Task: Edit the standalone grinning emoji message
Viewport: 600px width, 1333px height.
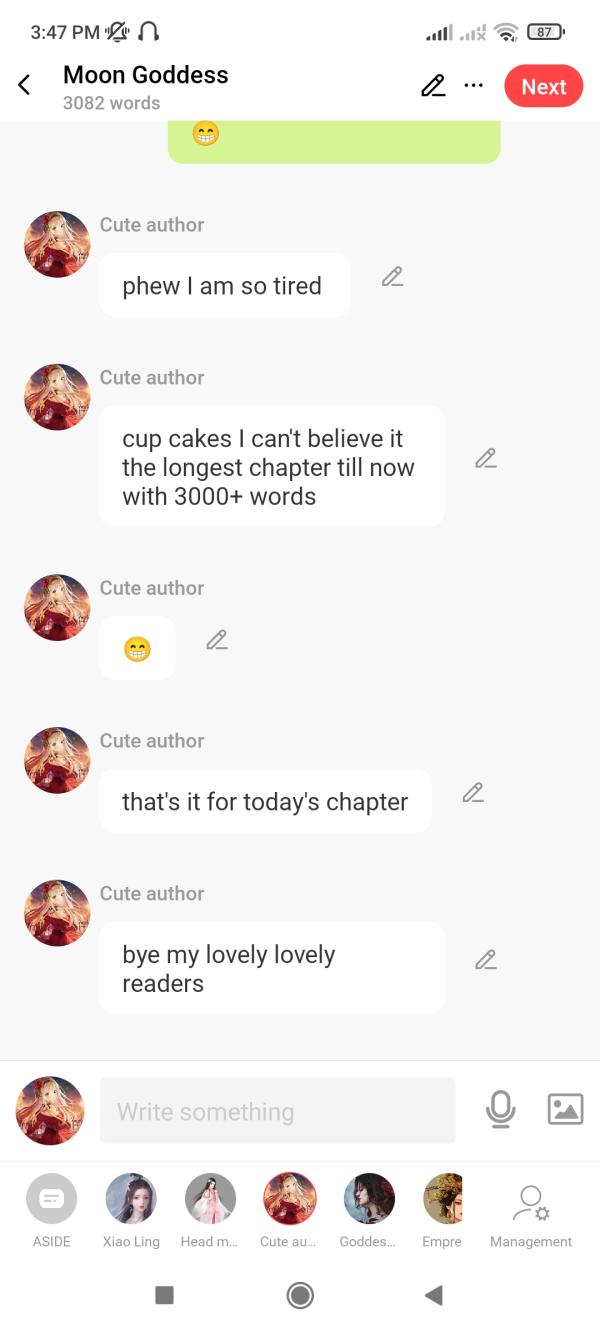Action: click(217, 640)
